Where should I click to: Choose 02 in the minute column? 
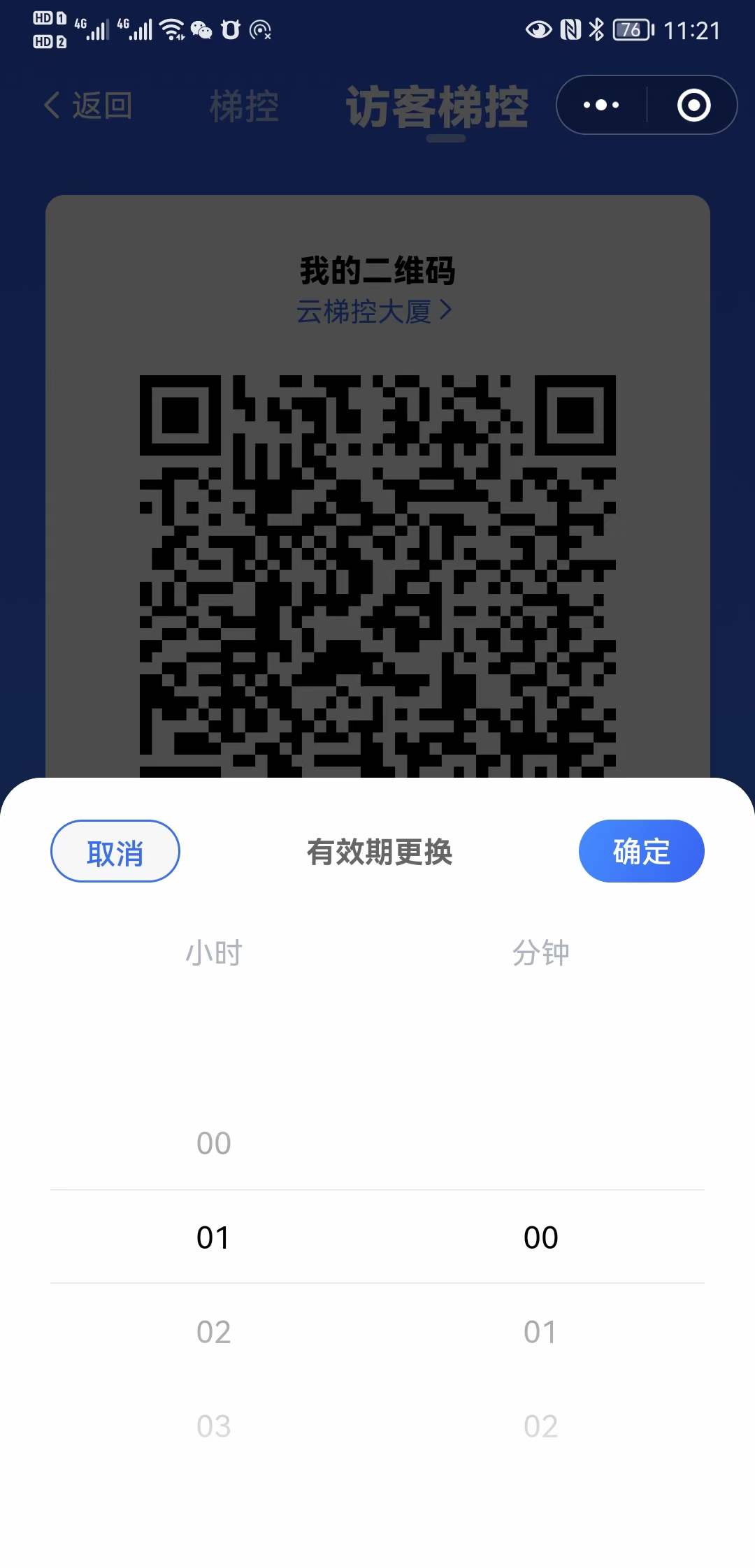tap(540, 1426)
